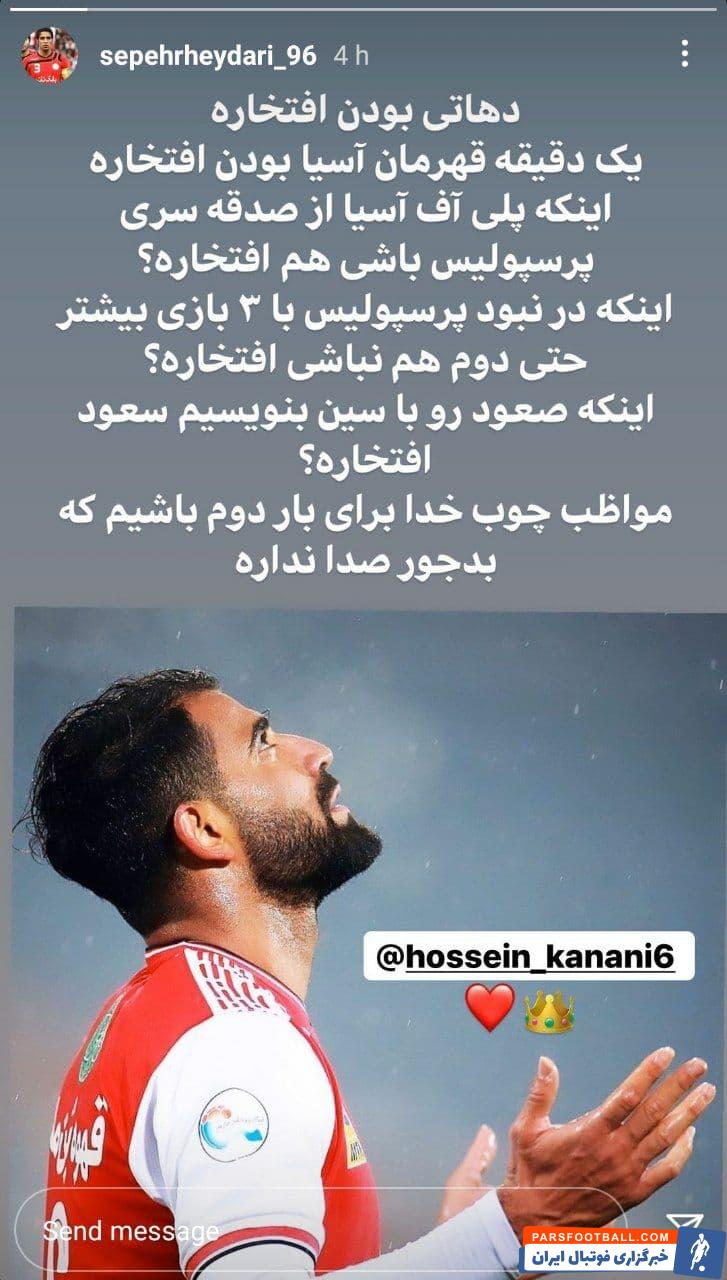Tap the story poster's profile avatar
This screenshot has height=1280, width=727.
click(48, 56)
